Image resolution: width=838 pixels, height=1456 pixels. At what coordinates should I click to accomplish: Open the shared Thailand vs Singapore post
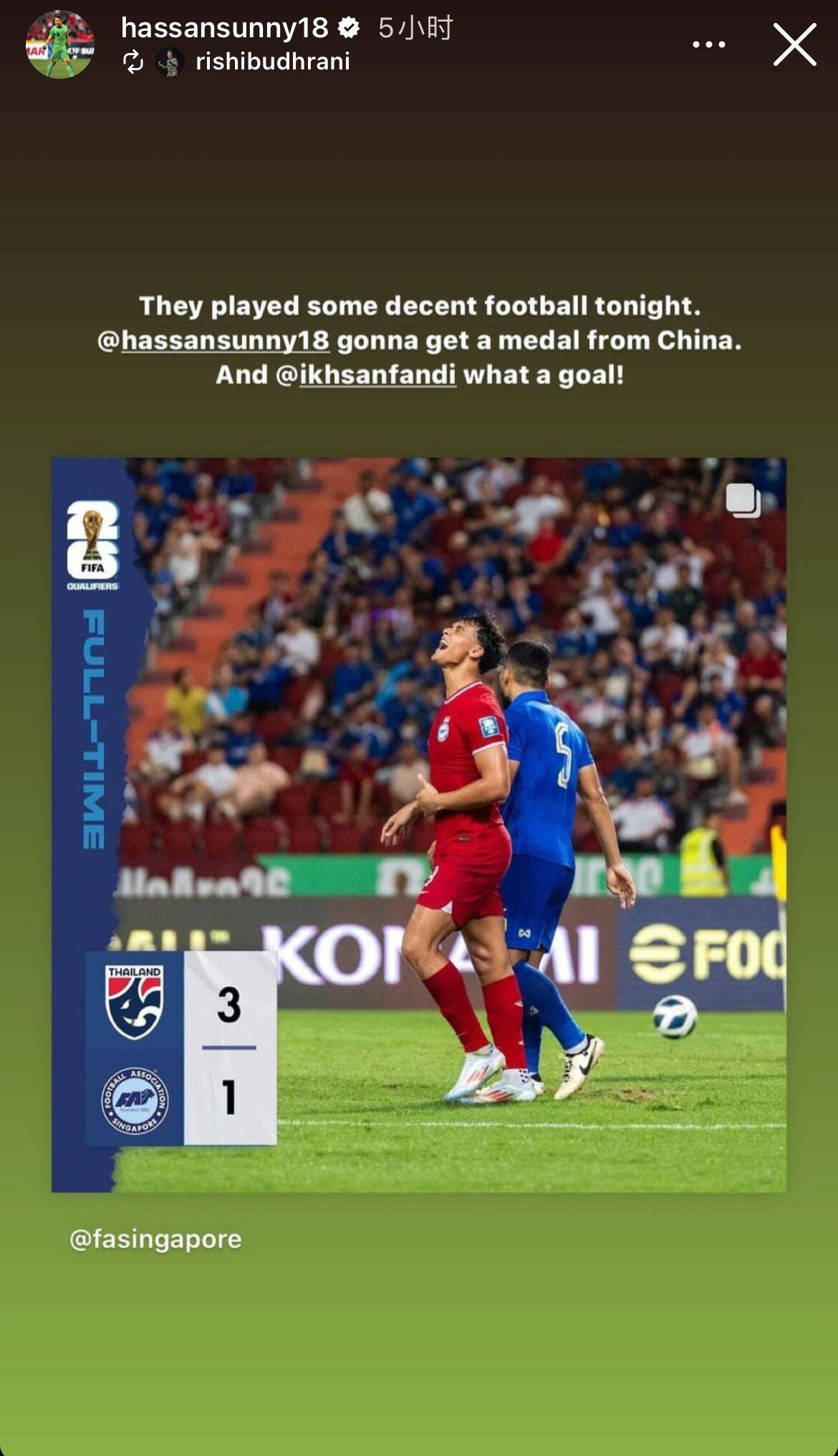click(419, 824)
